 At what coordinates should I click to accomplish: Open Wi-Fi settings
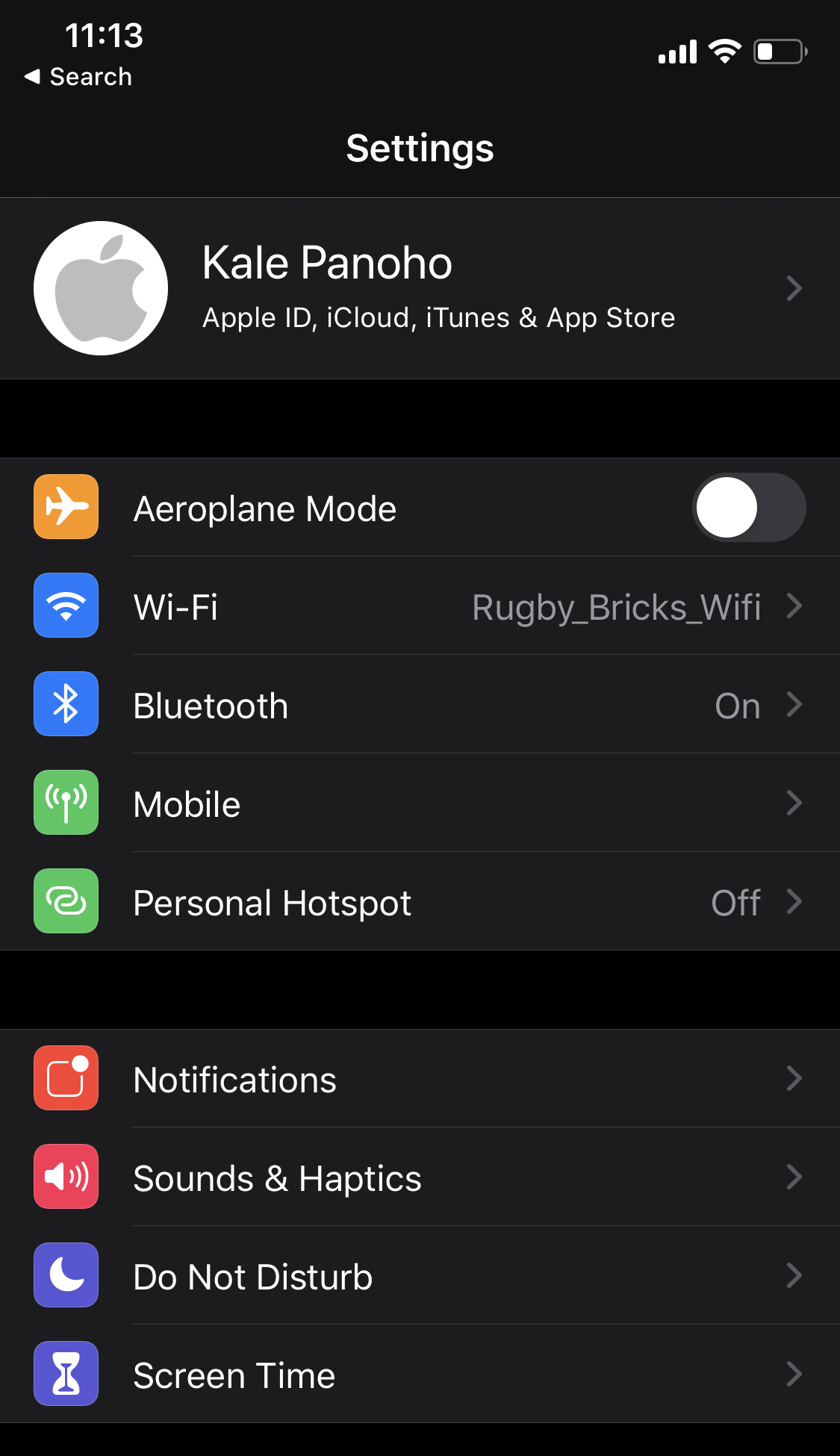pyautogui.click(x=420, y=606)
